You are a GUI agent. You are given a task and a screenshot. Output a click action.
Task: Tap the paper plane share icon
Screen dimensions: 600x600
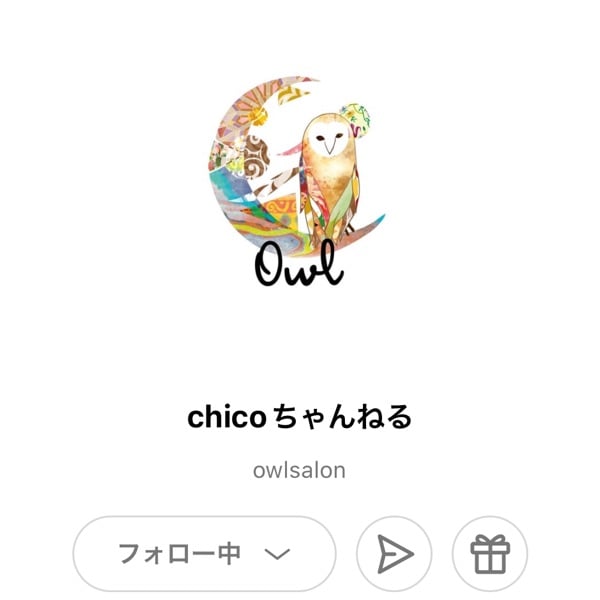pos(394,553)
